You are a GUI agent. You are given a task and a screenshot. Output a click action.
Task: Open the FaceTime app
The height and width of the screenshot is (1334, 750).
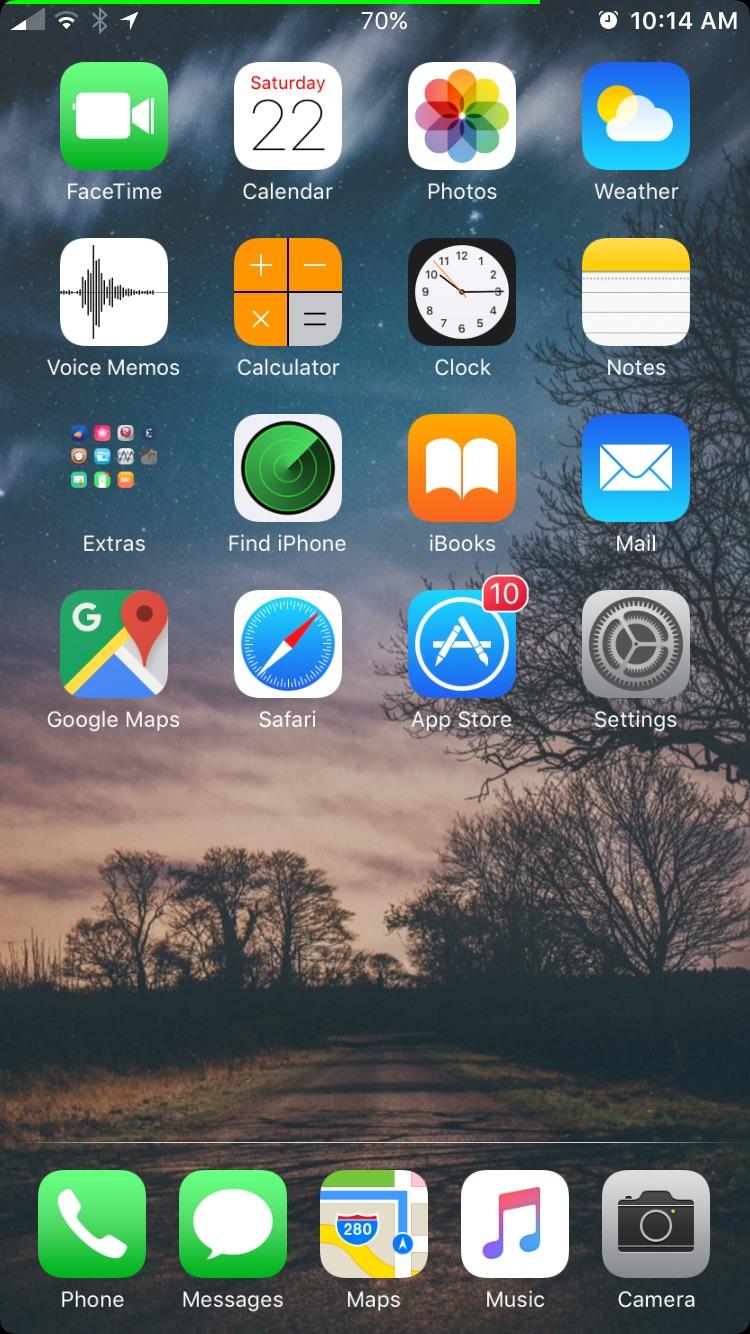pyautogui.click(x=113, y=116)
